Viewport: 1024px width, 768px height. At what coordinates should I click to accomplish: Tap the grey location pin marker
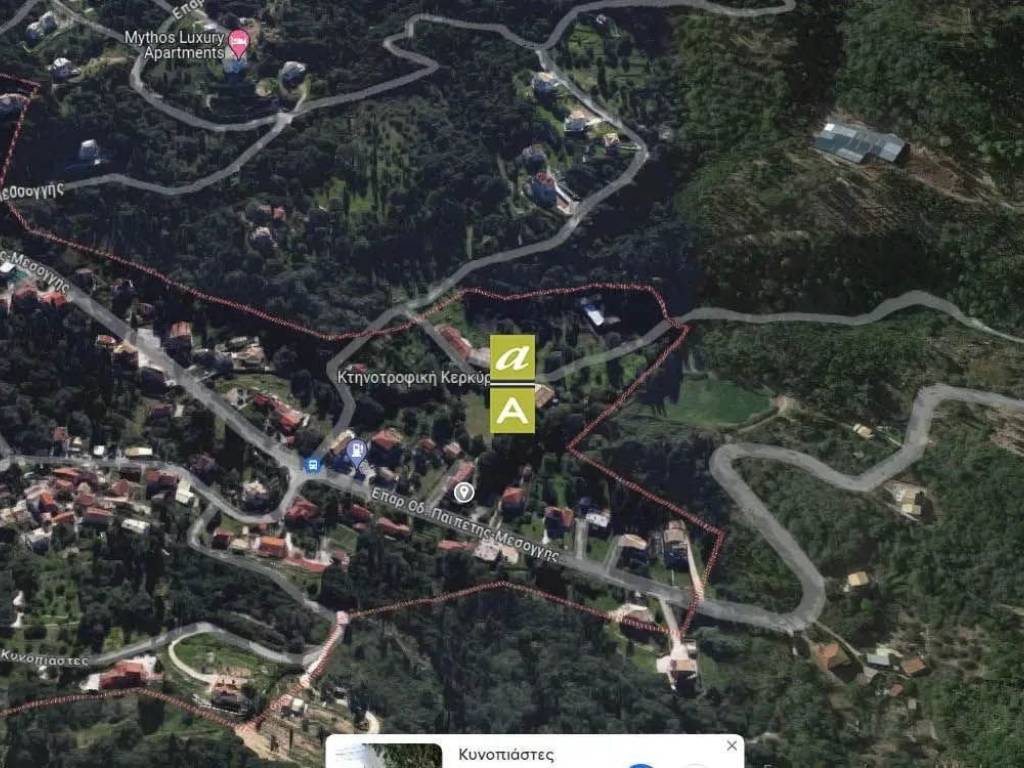463,492
